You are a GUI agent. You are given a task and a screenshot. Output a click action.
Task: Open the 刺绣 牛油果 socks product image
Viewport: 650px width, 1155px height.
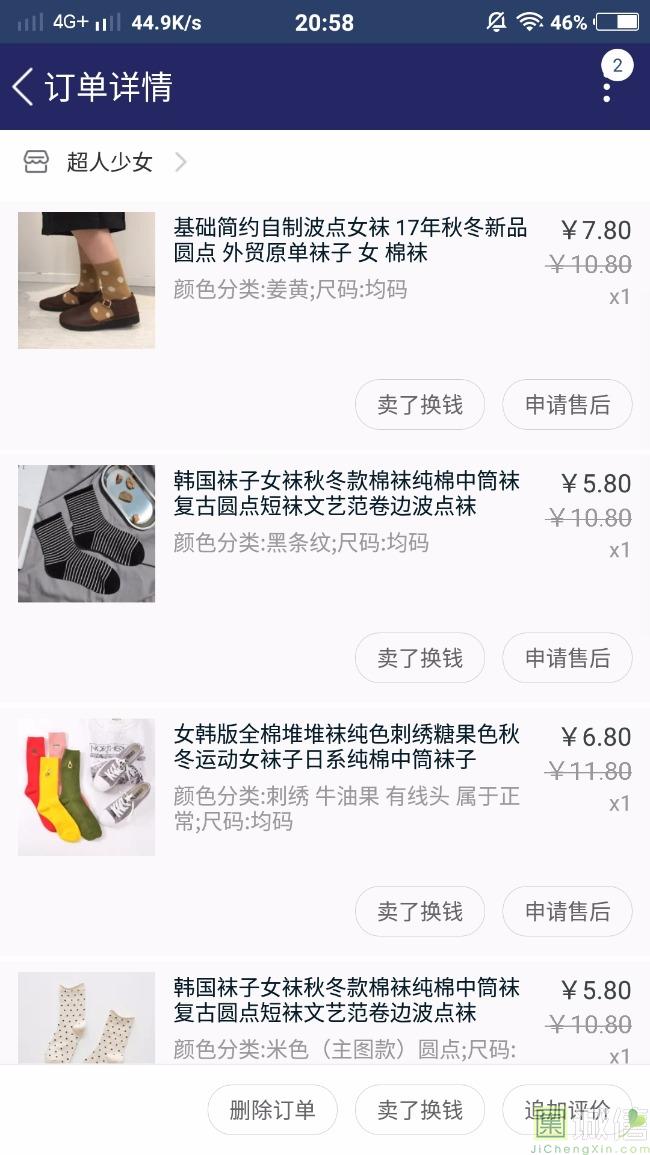coord(87,787)
